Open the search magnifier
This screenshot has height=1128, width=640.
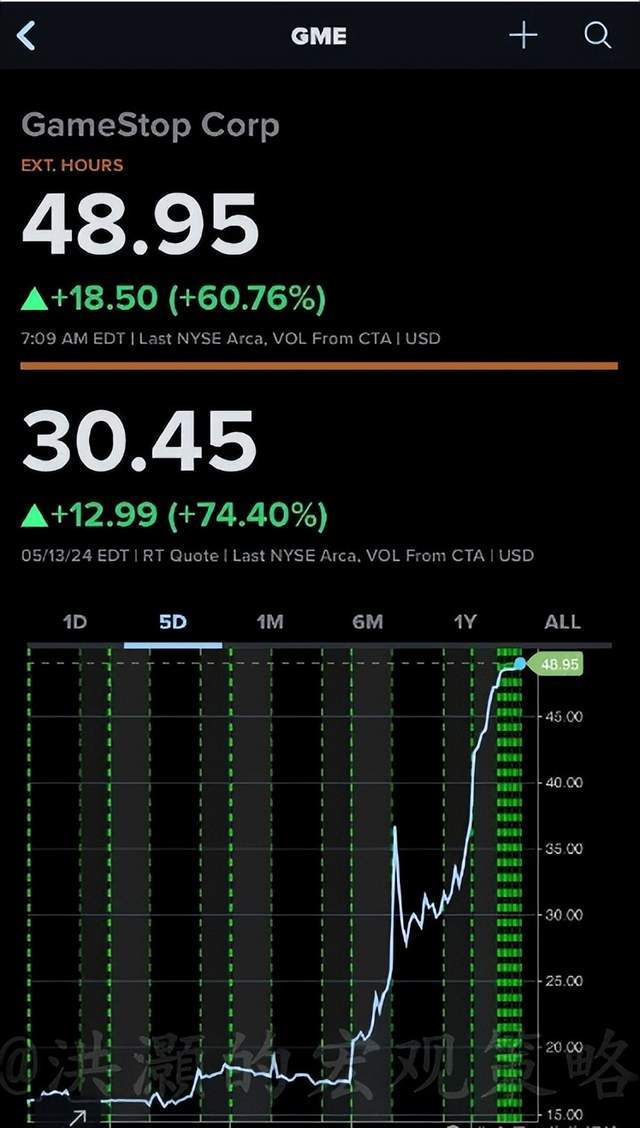tap(597, 36)
